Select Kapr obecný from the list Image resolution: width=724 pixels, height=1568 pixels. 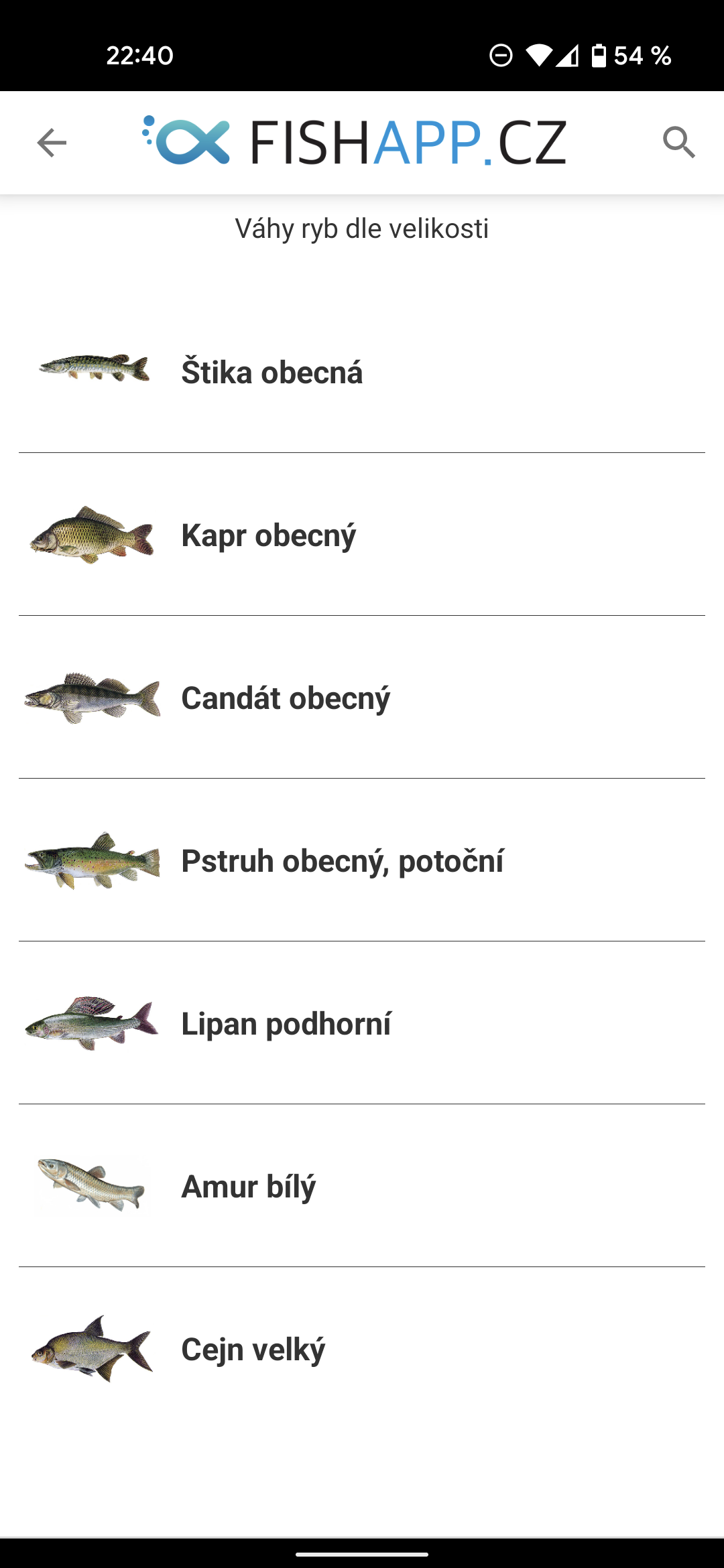tap(362, 535)
